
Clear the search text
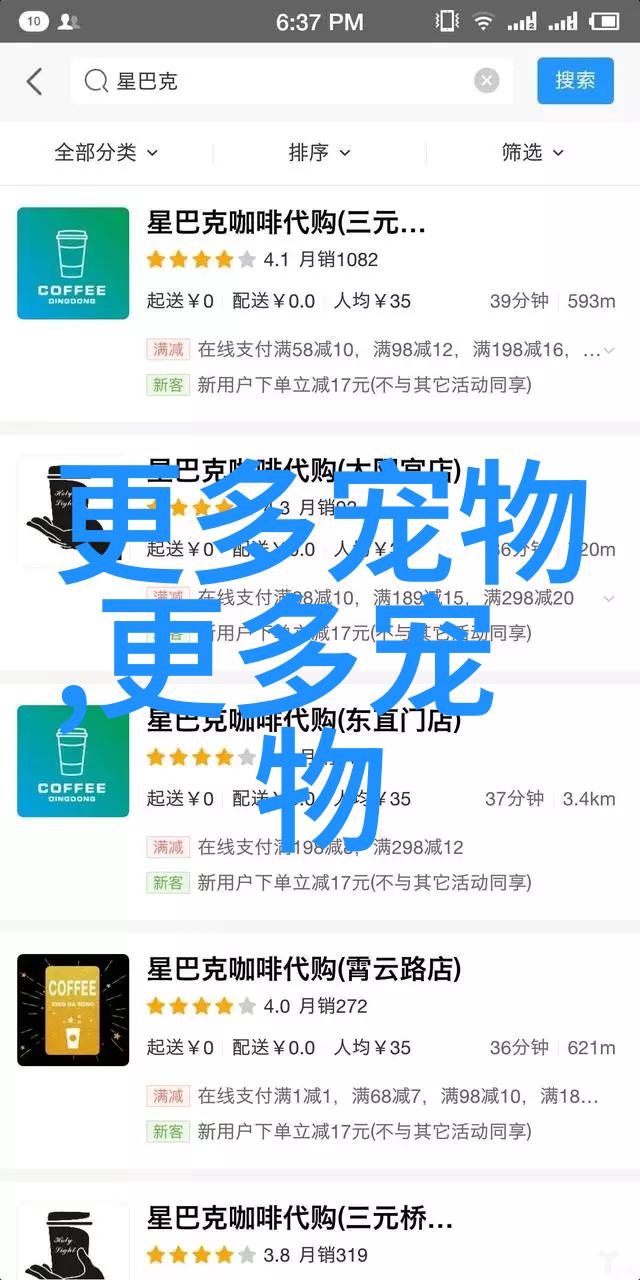click(487, 81)
